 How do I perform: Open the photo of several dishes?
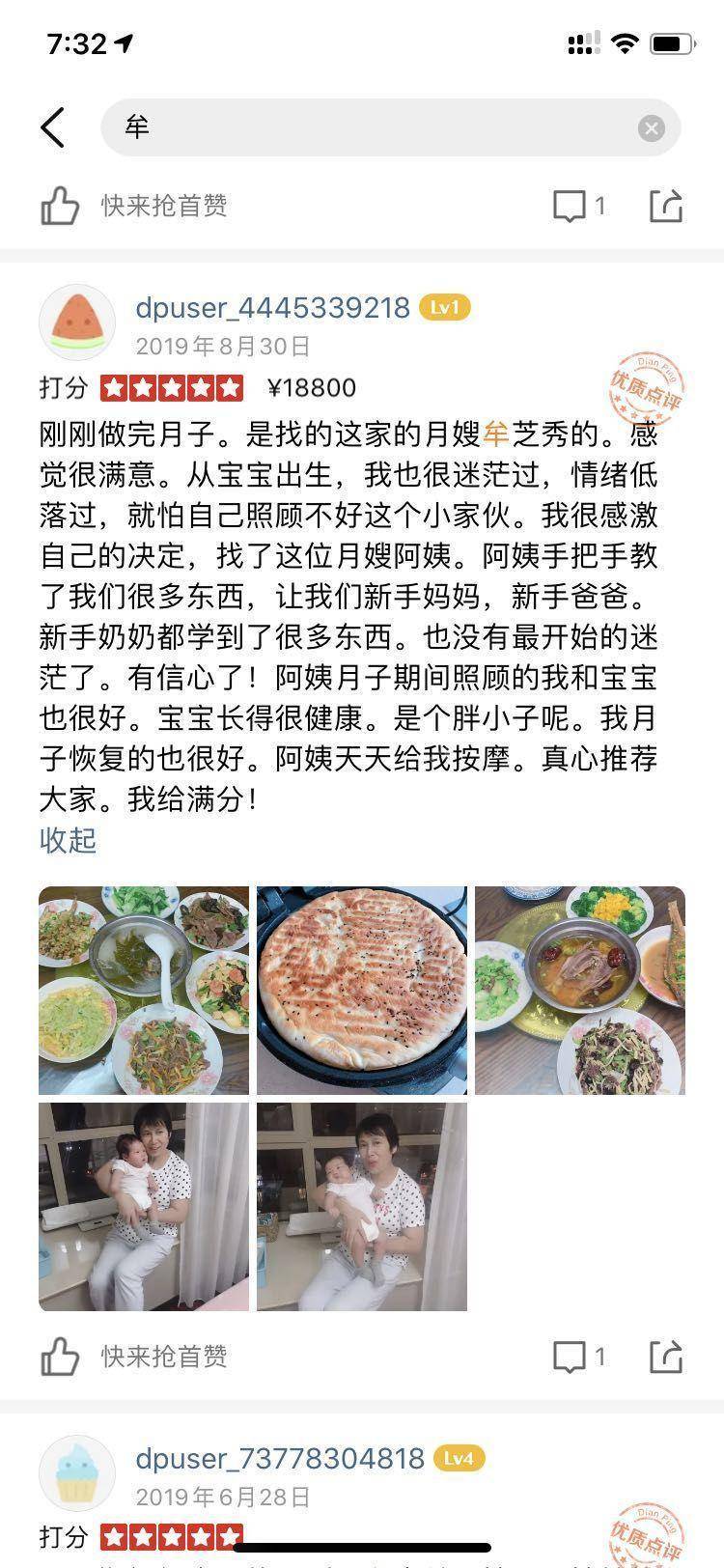pos(144,991)
